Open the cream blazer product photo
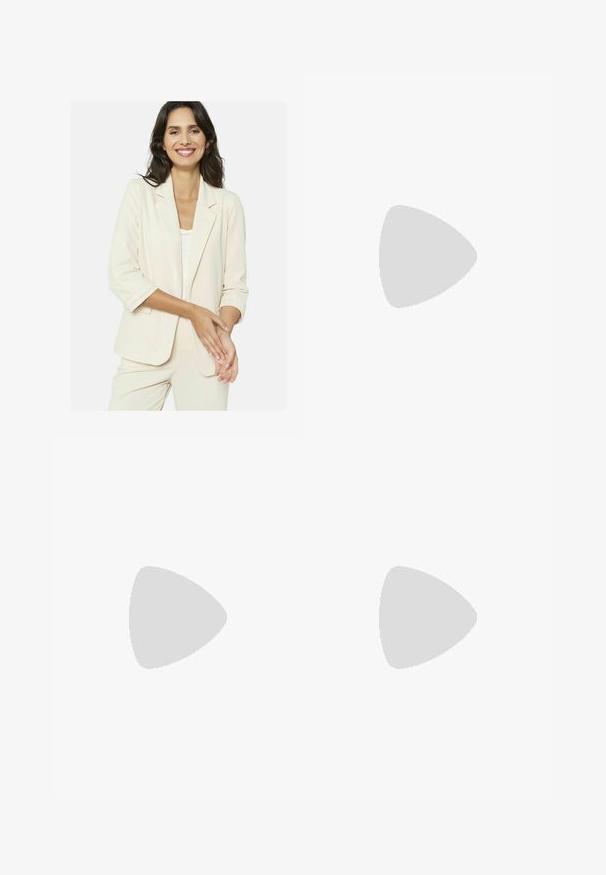This screenshot has width=606, height=875. click(x=178, y=256)
